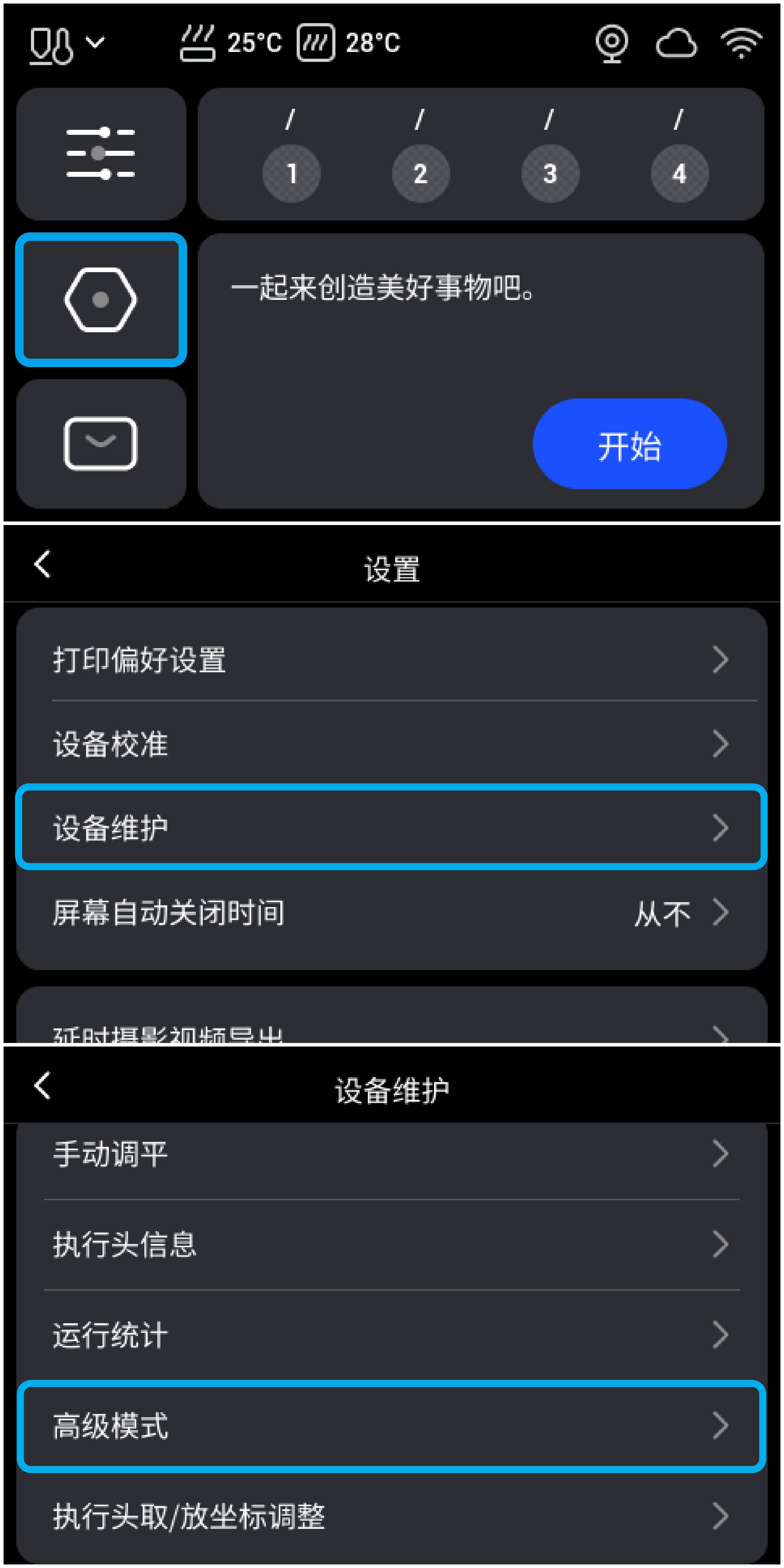Select filament slot 3
Viewport: 784px width, 1568px height.
pyautogui.click(x=550, y=174)
